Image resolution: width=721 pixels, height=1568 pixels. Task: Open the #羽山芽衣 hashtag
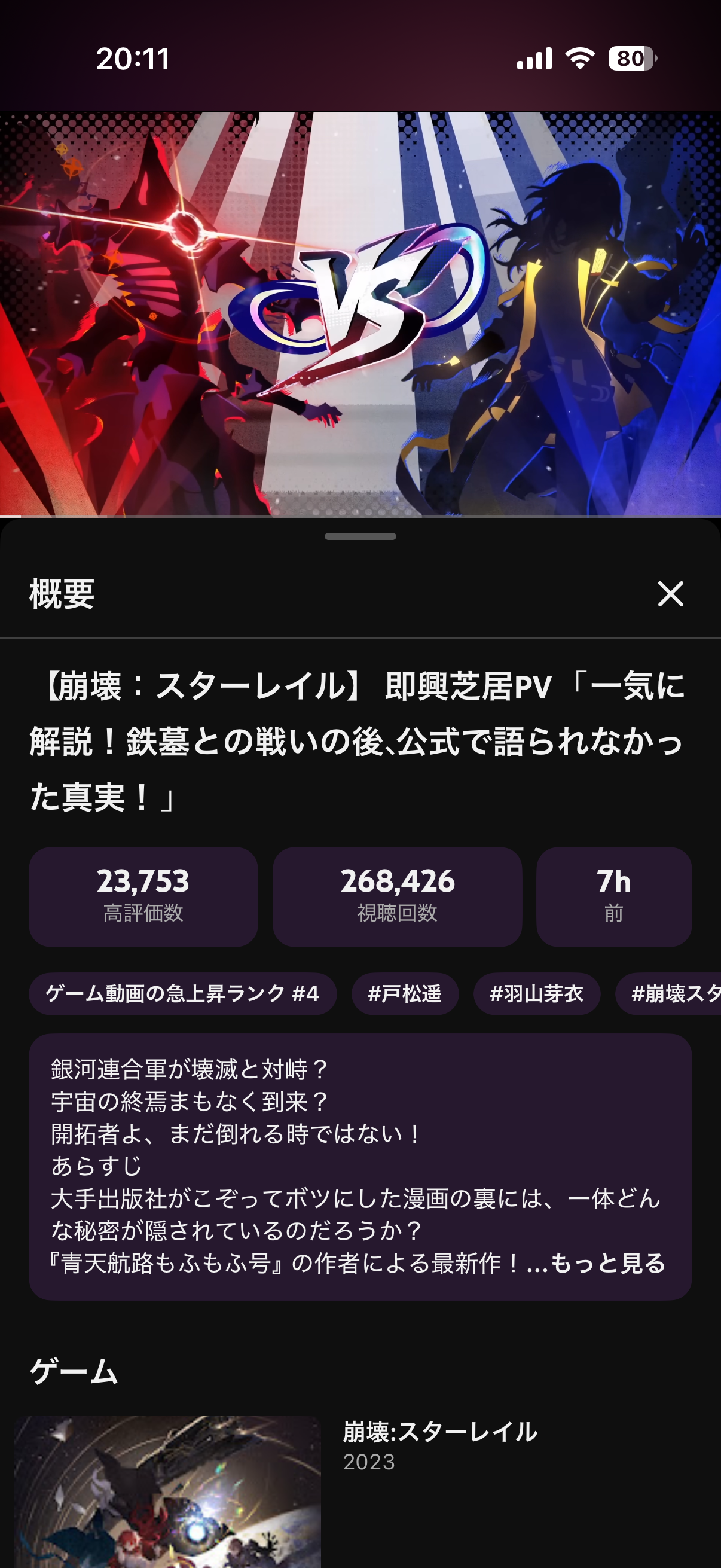pos(536,994)
